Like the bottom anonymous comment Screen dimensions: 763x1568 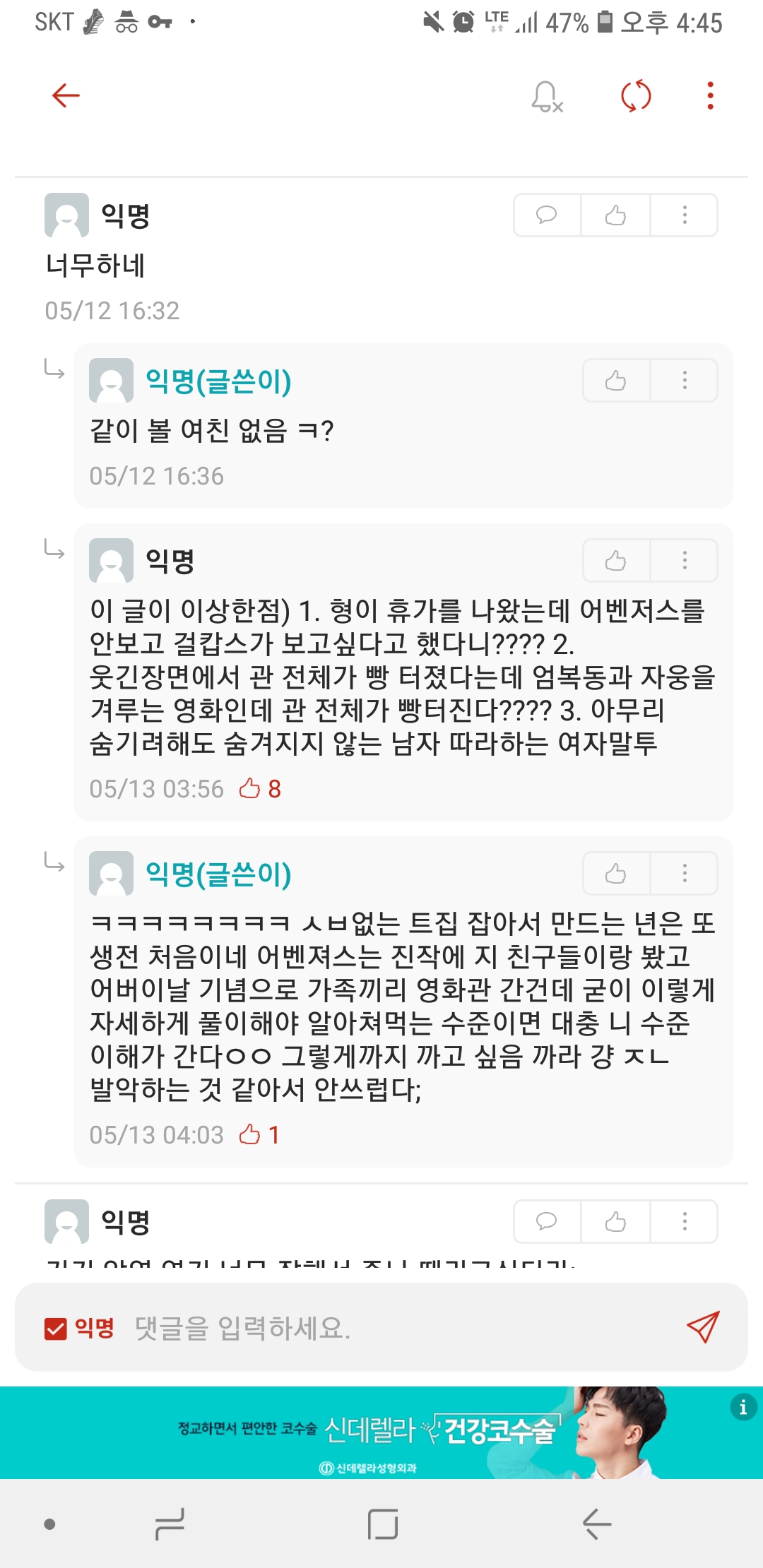[x=615, y=1221]
